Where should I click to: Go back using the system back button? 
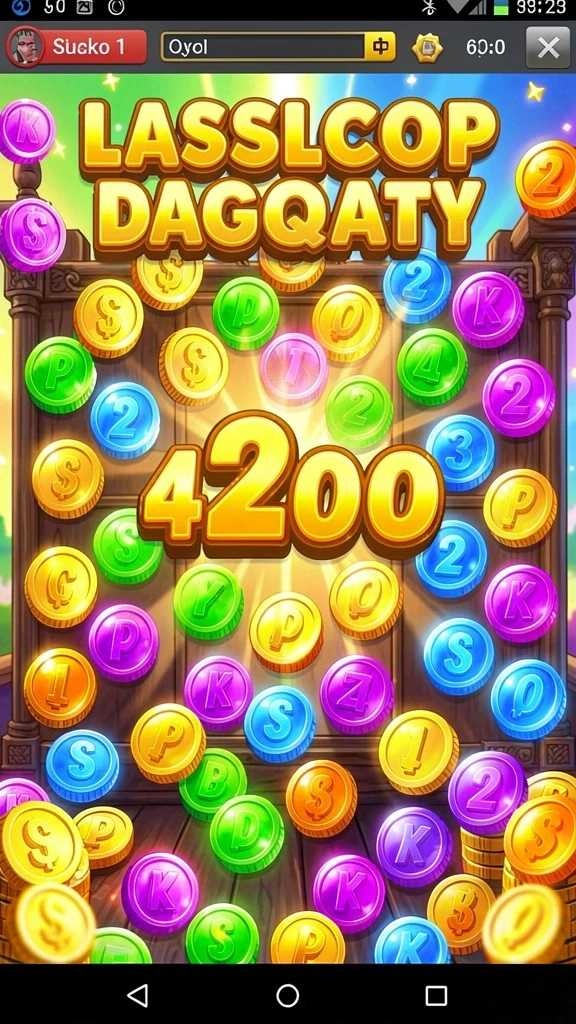pyautogui.click(x=138, y=995)
